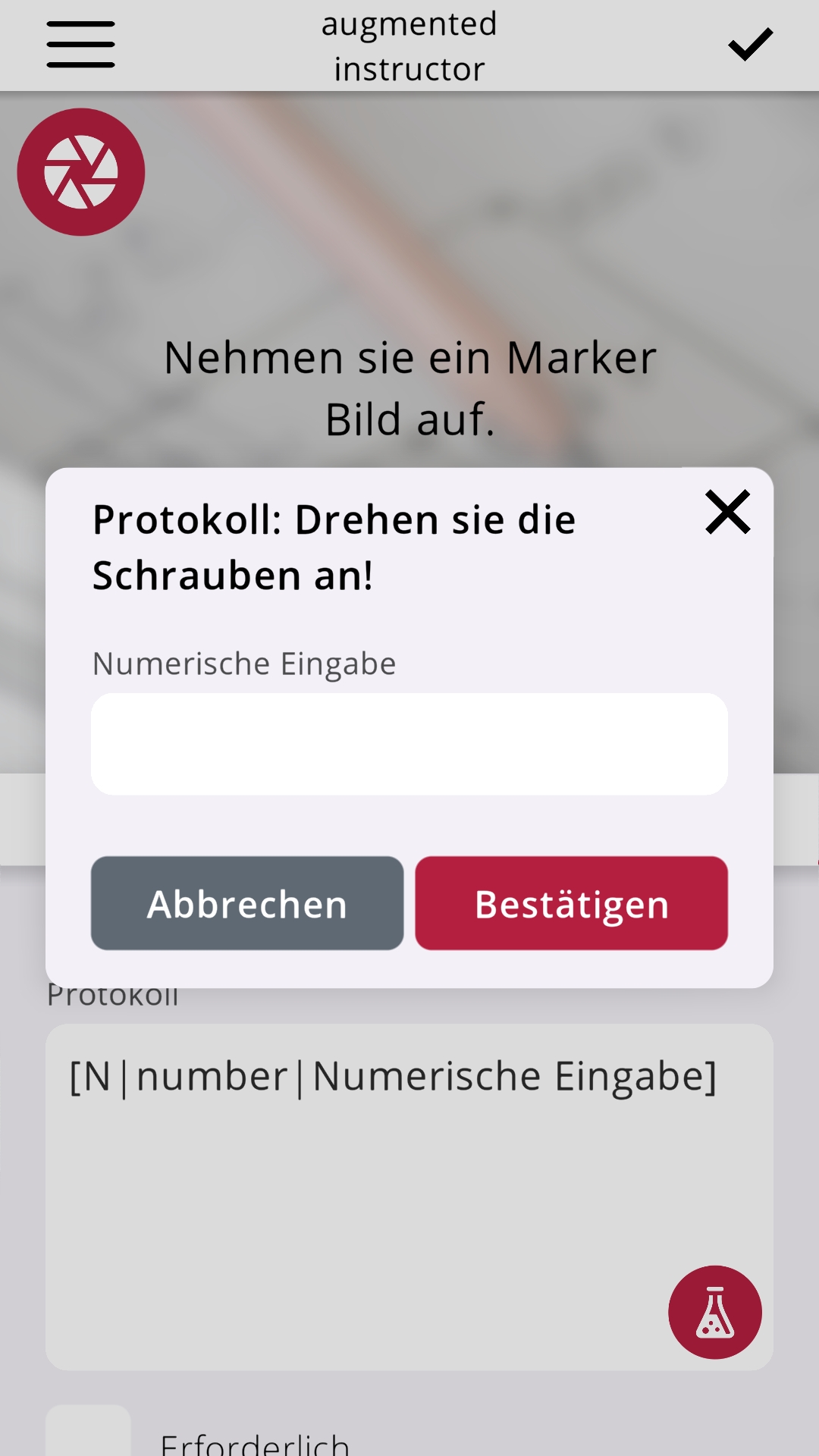Screen dimensions: 819x1456
Task: Tap the aperture icon to take a marker picture
Action: (x=81, y=172)
